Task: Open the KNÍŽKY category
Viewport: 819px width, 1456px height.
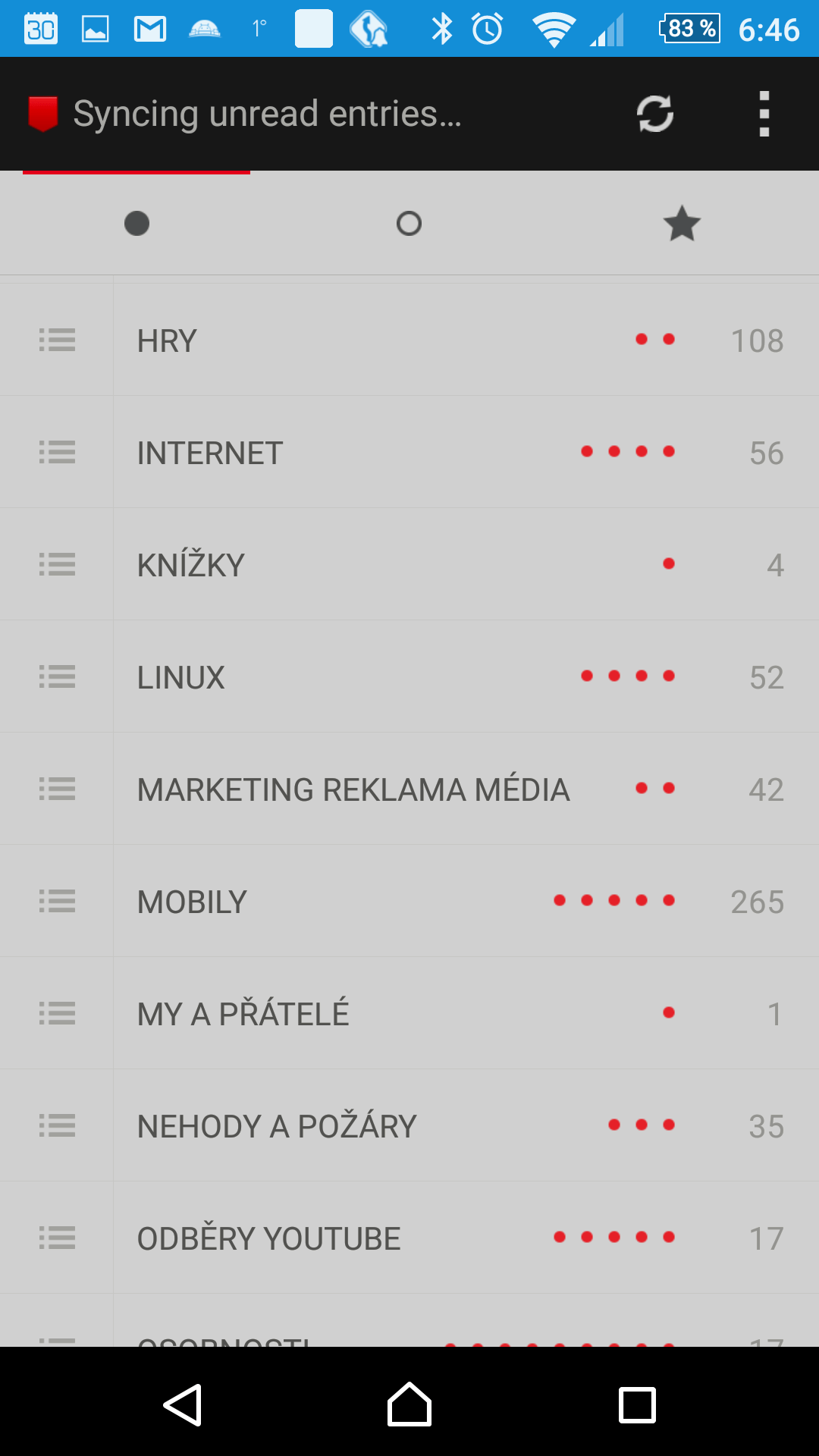Action: point(466,564)
